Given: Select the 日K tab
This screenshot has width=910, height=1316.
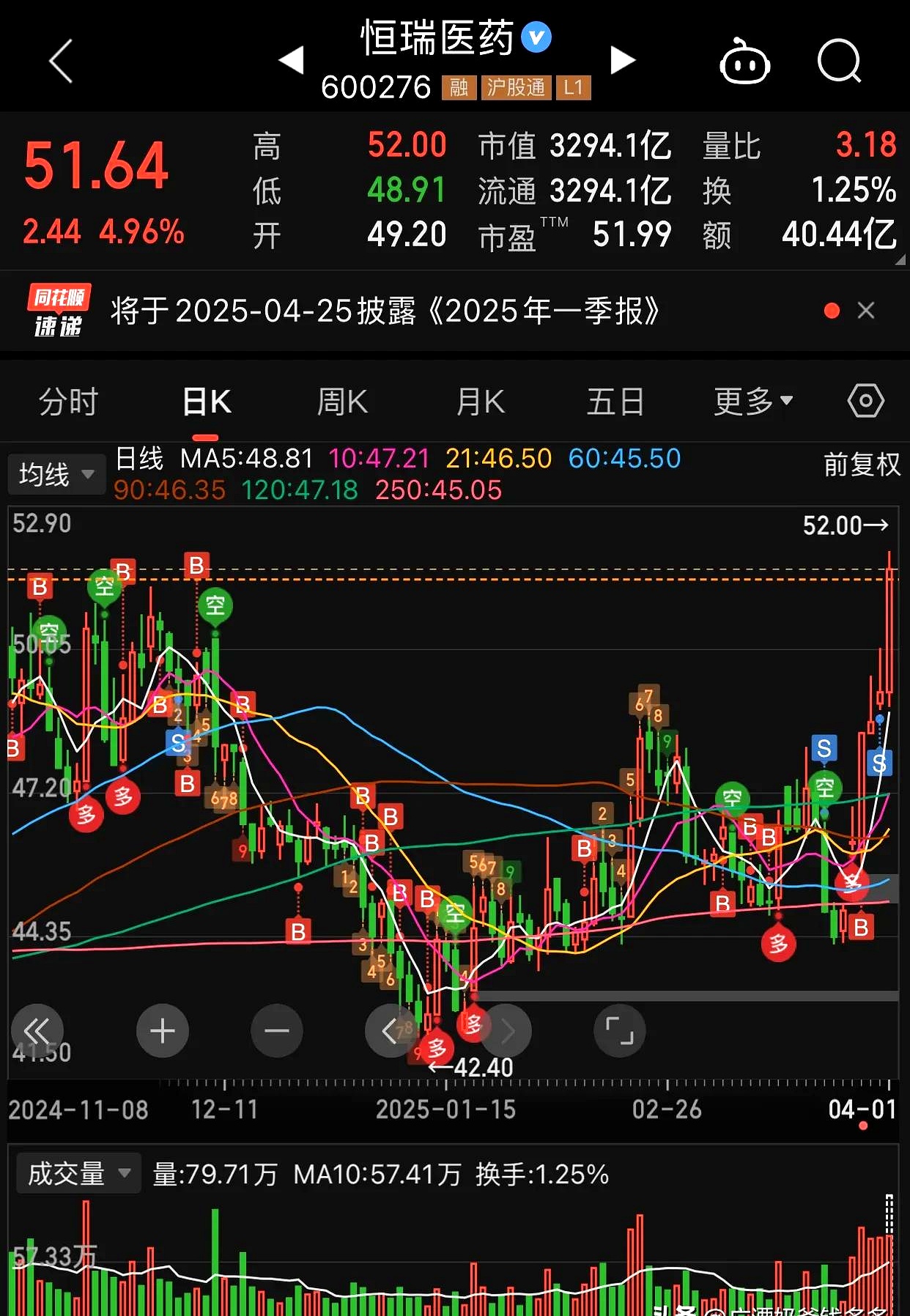Looking at the screenshot, I should pos(206,402).
